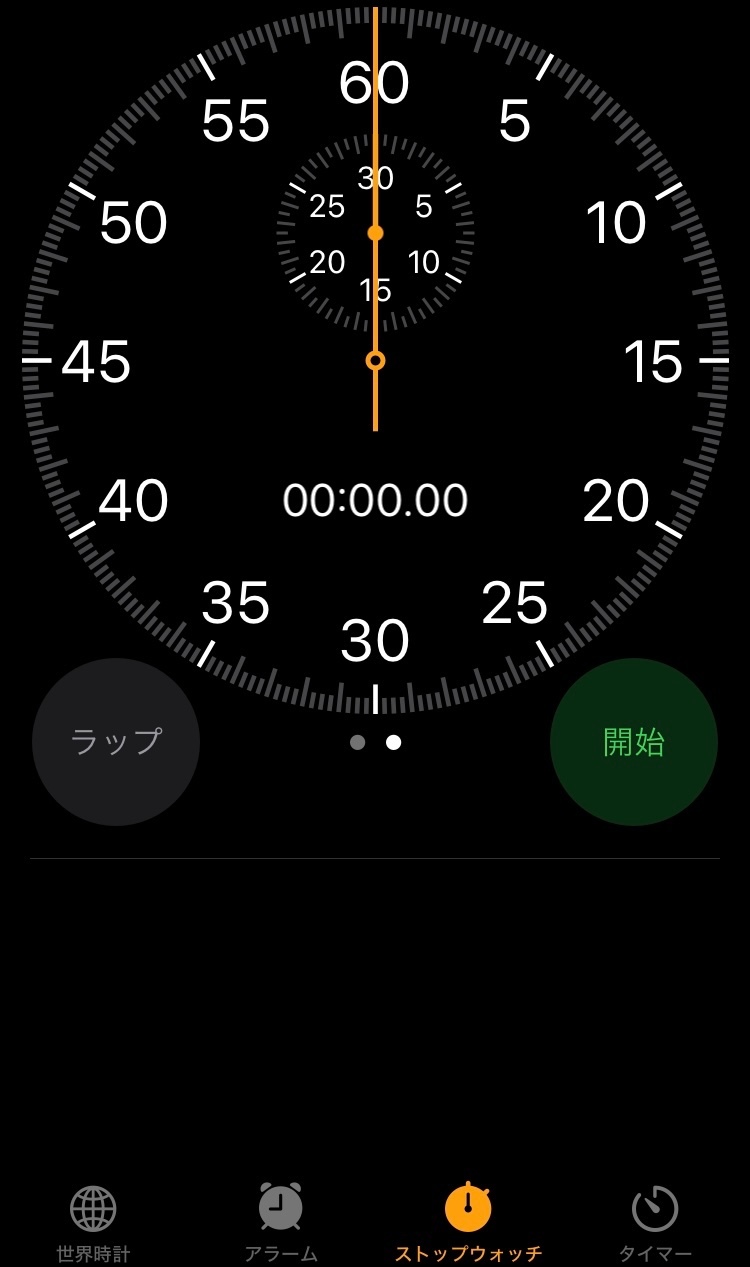The image size is (750, 1267).
Task: Go to the タイマー tab
Action: [655, 1223]
